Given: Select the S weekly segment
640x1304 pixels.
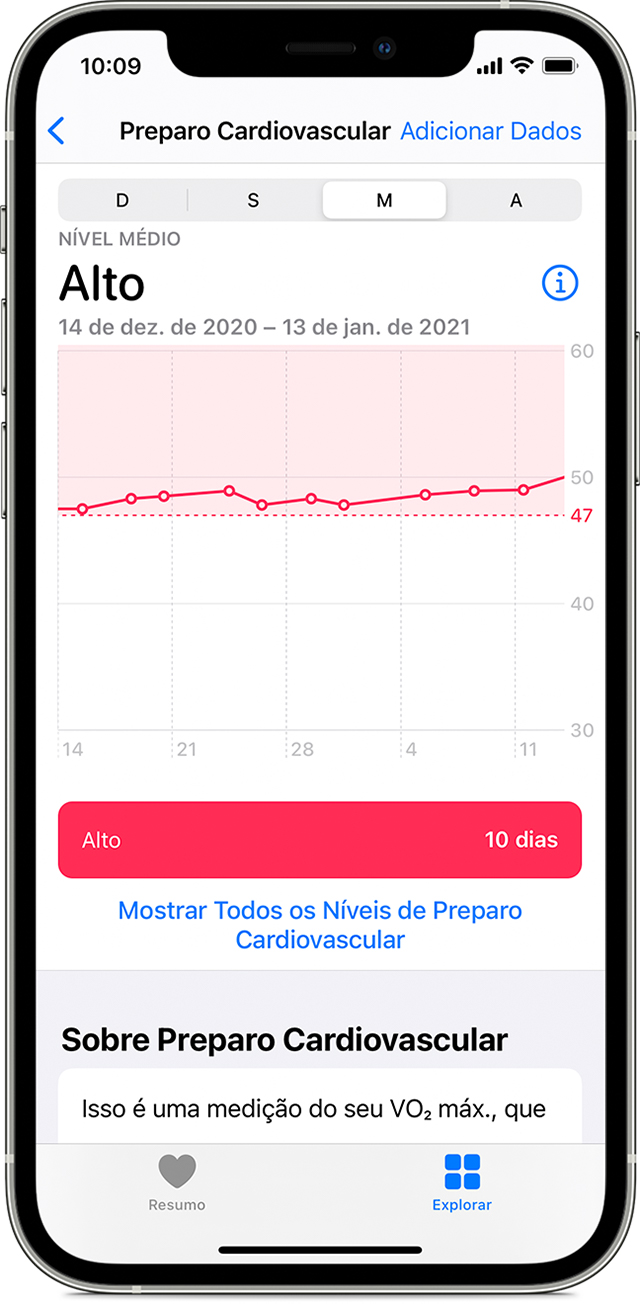Looking at the screenshot, I should (x=253, y=200).
